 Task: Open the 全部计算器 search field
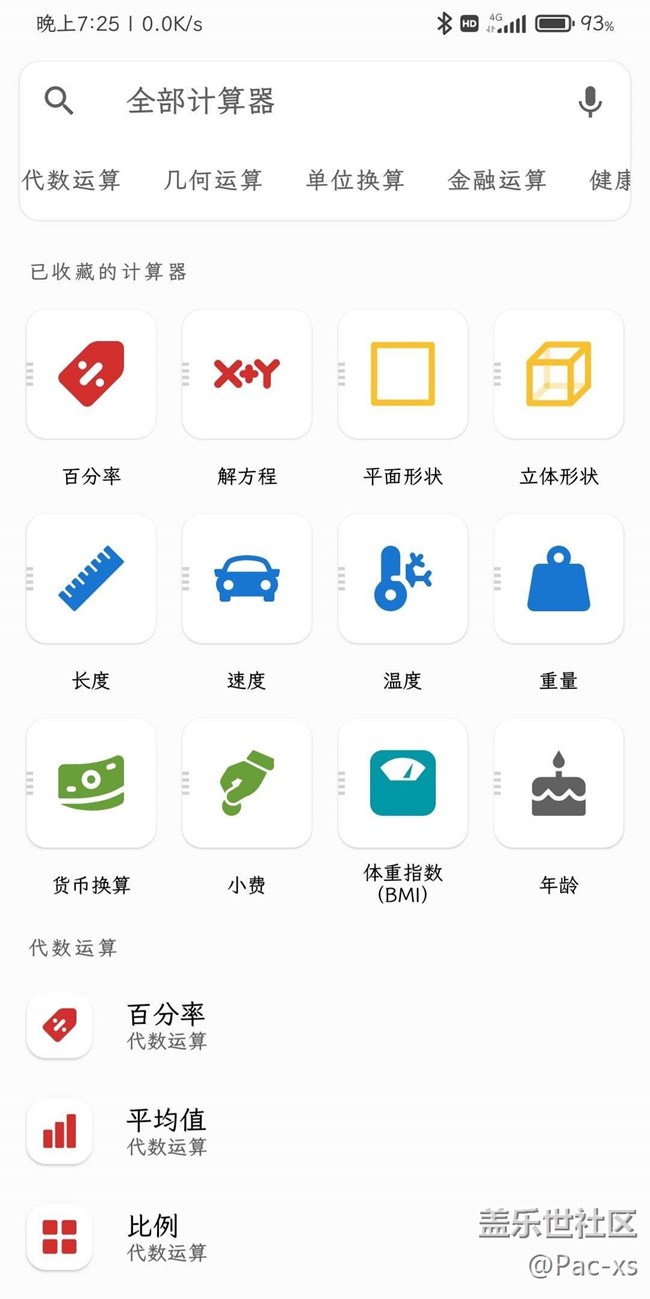pos(325,101)
